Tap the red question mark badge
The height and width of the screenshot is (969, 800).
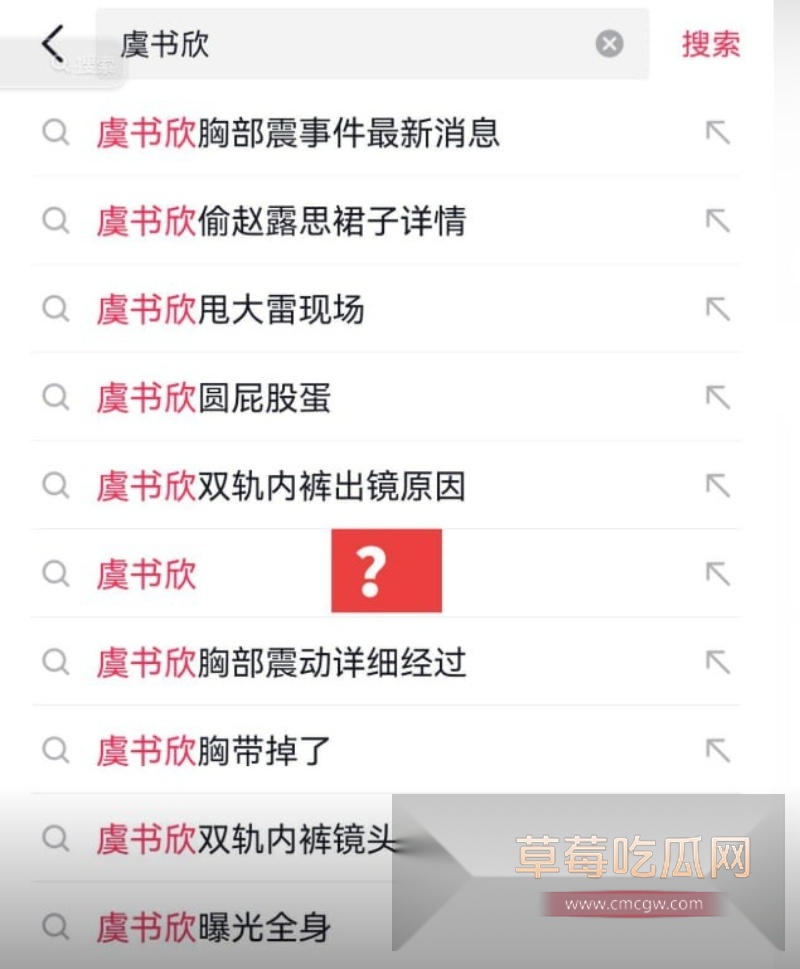pos(386,571)
